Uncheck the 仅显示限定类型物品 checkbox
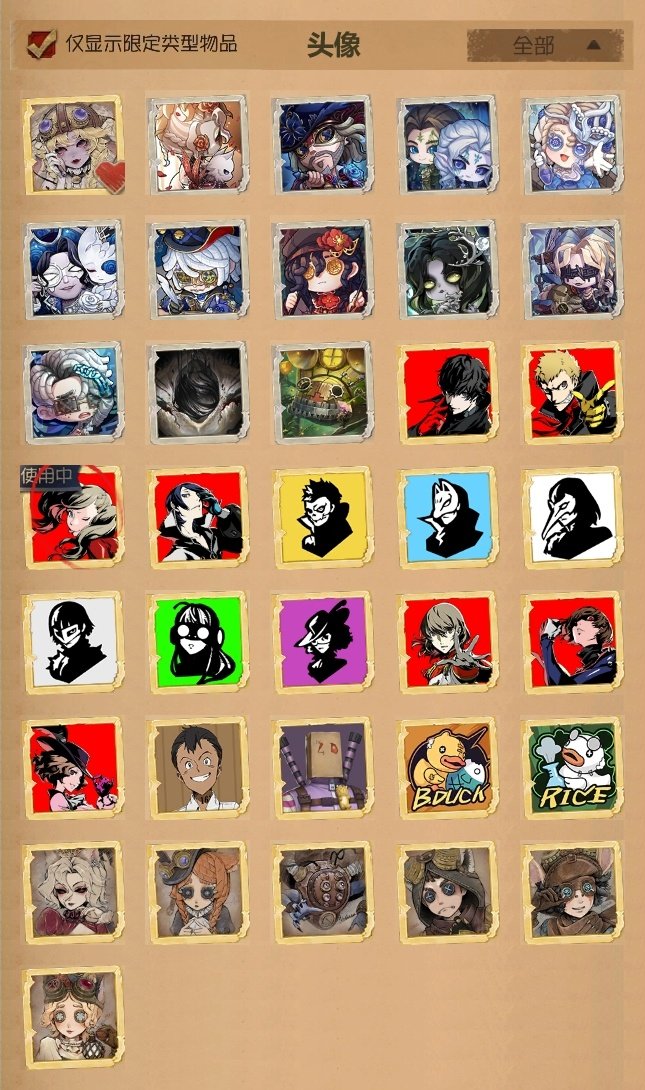 pyautogui.click(x=42, y=44)
